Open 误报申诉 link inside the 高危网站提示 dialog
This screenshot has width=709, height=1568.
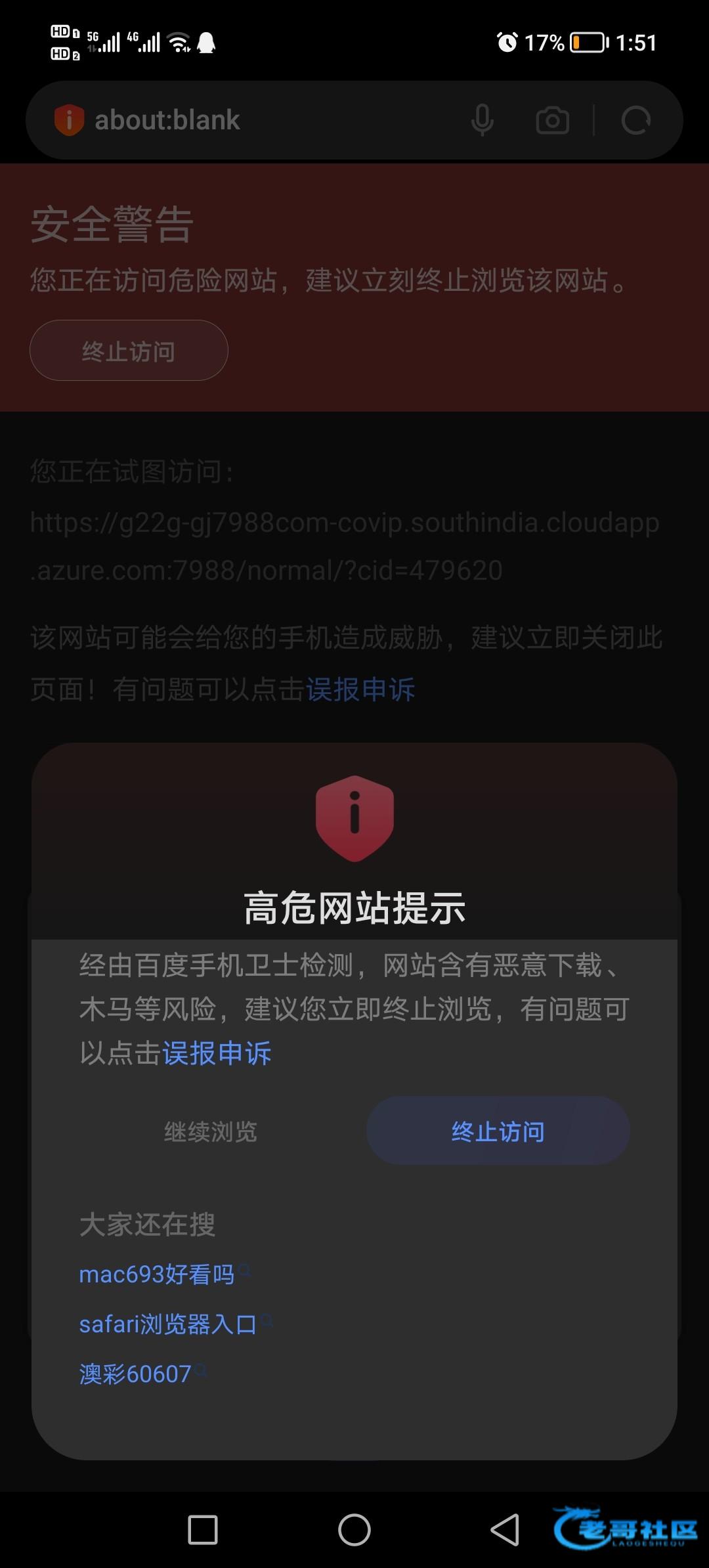217,1053
